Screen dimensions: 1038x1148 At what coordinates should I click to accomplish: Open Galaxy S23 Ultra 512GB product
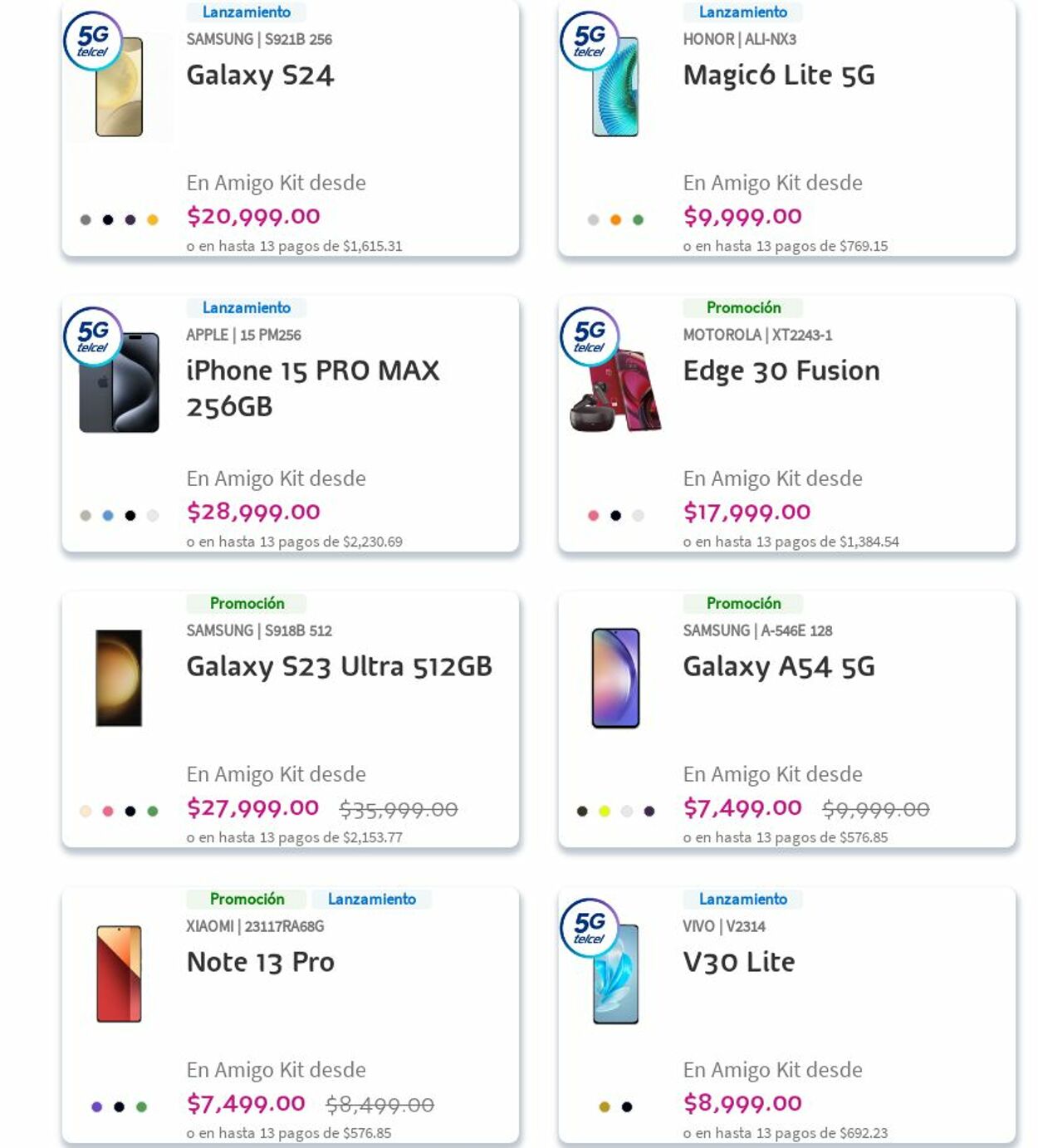pyautogui.click(x=339, y=667)
